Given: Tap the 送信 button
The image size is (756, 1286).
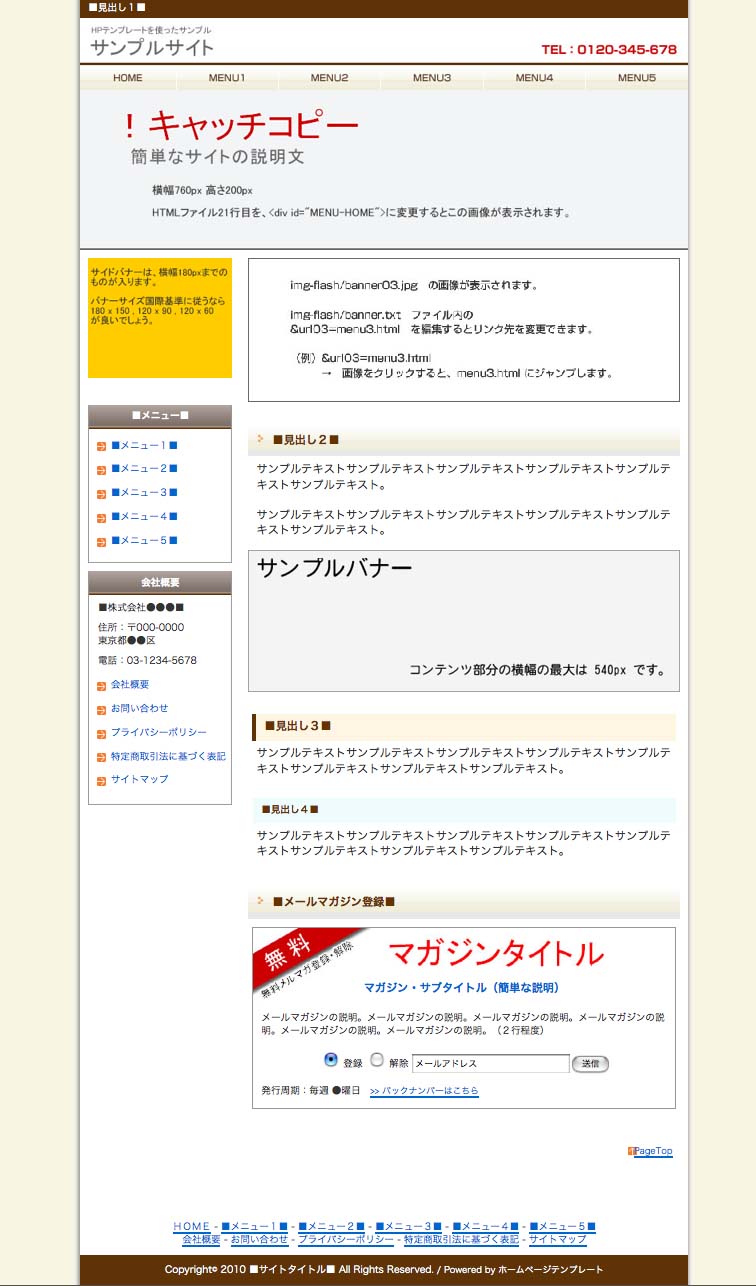Looking at the screenshot, I should (x=590, y=1064).
